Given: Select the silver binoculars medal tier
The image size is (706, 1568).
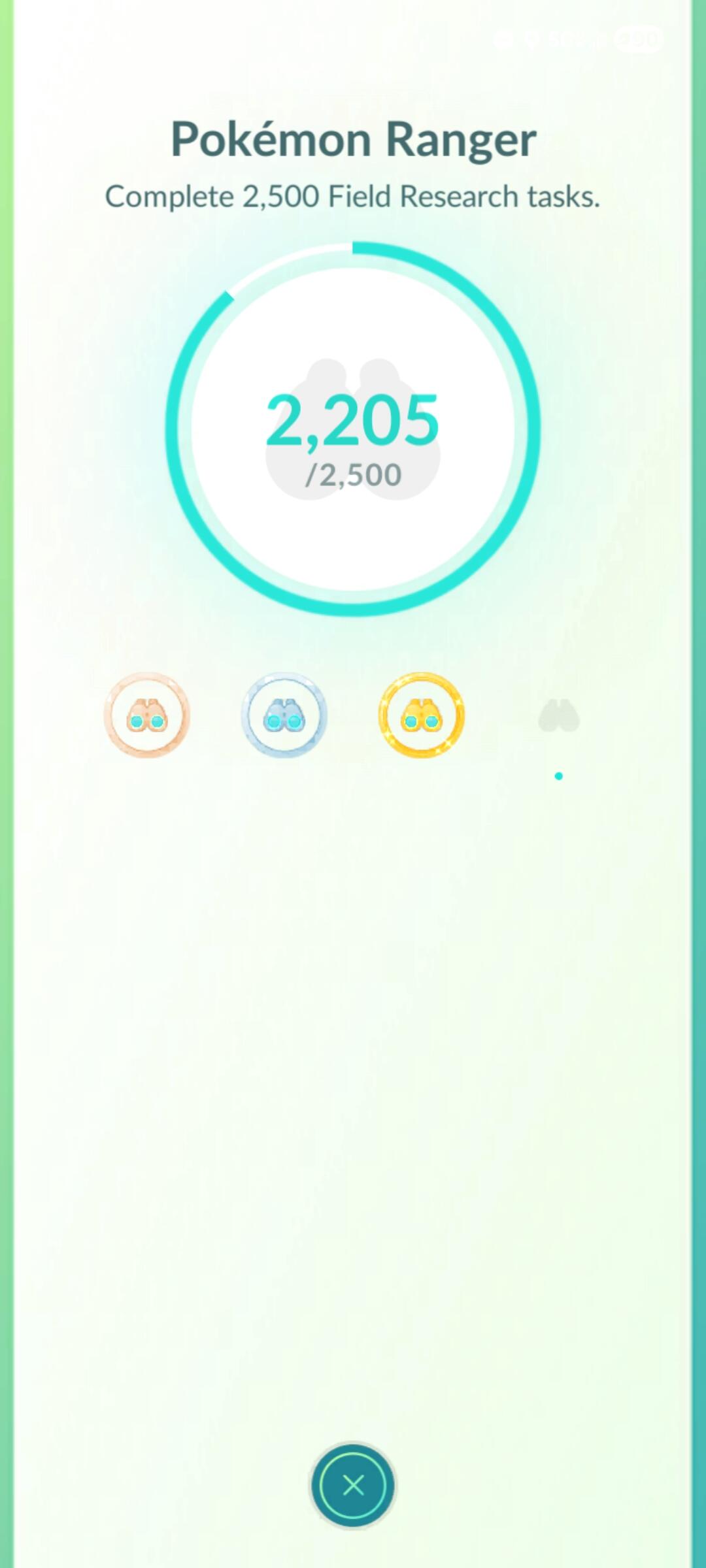Looking at the screenshot, I should pos(284,715).
